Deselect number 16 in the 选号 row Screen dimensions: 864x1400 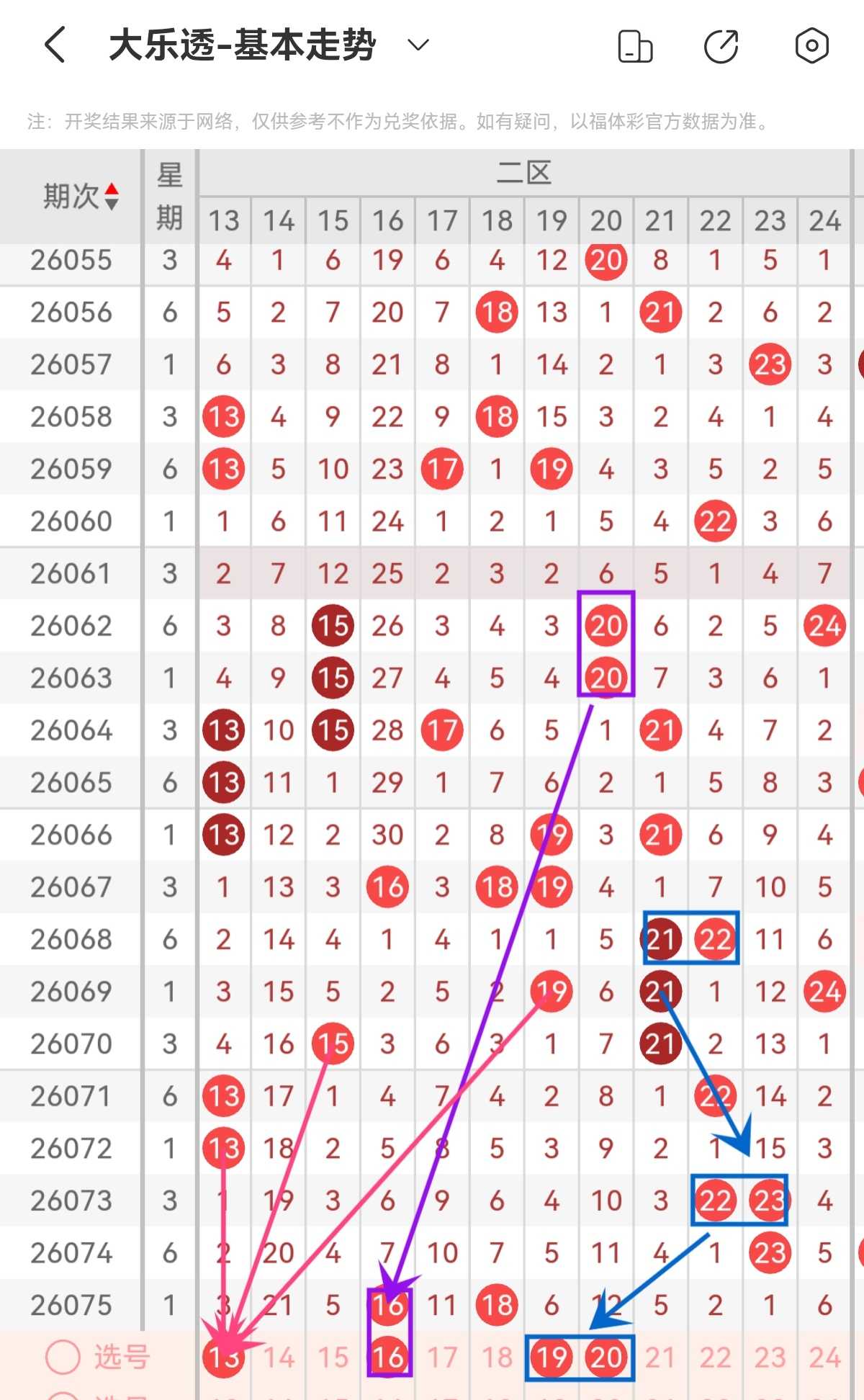[388, 1358]
